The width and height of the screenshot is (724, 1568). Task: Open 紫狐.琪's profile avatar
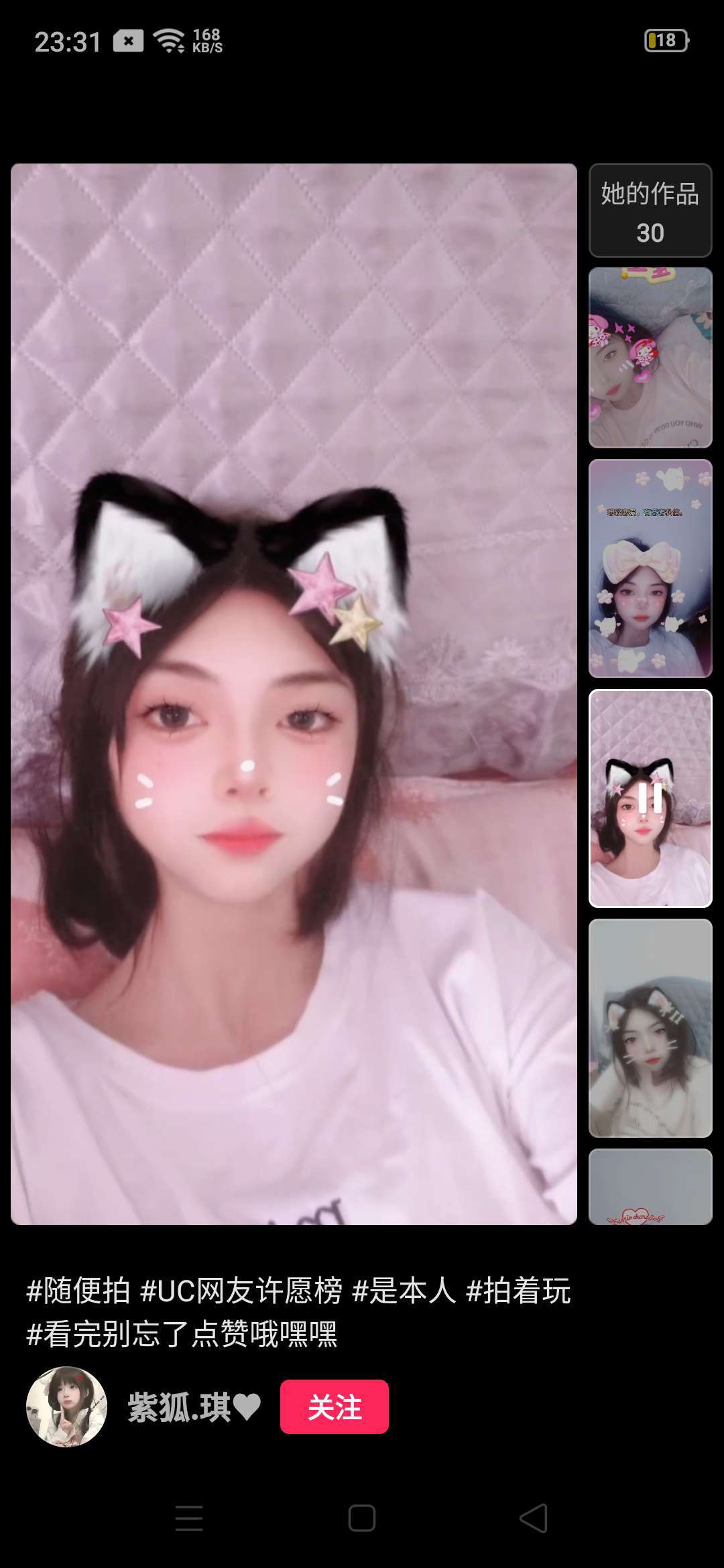66,1407
